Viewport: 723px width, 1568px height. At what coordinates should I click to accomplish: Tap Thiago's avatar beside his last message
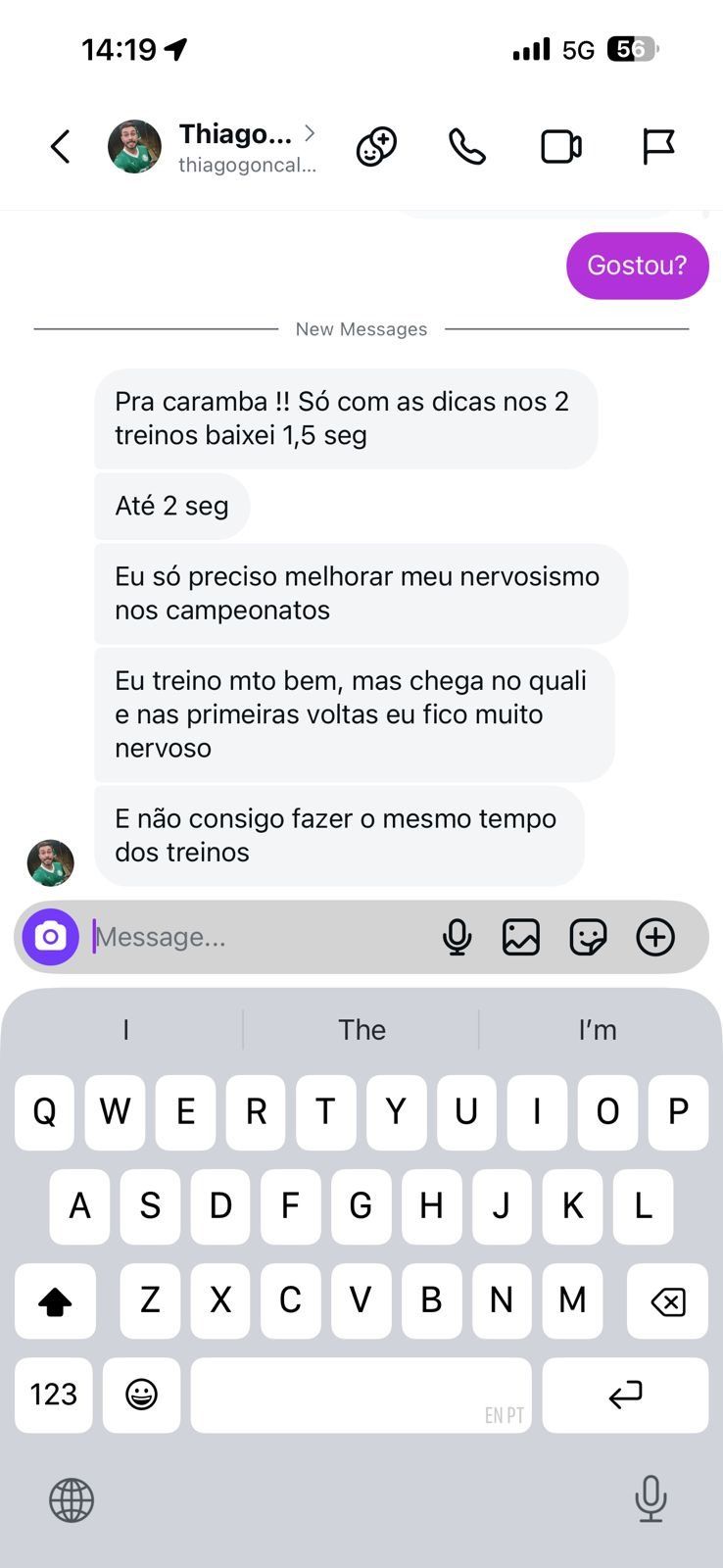[x=51, y=862]
